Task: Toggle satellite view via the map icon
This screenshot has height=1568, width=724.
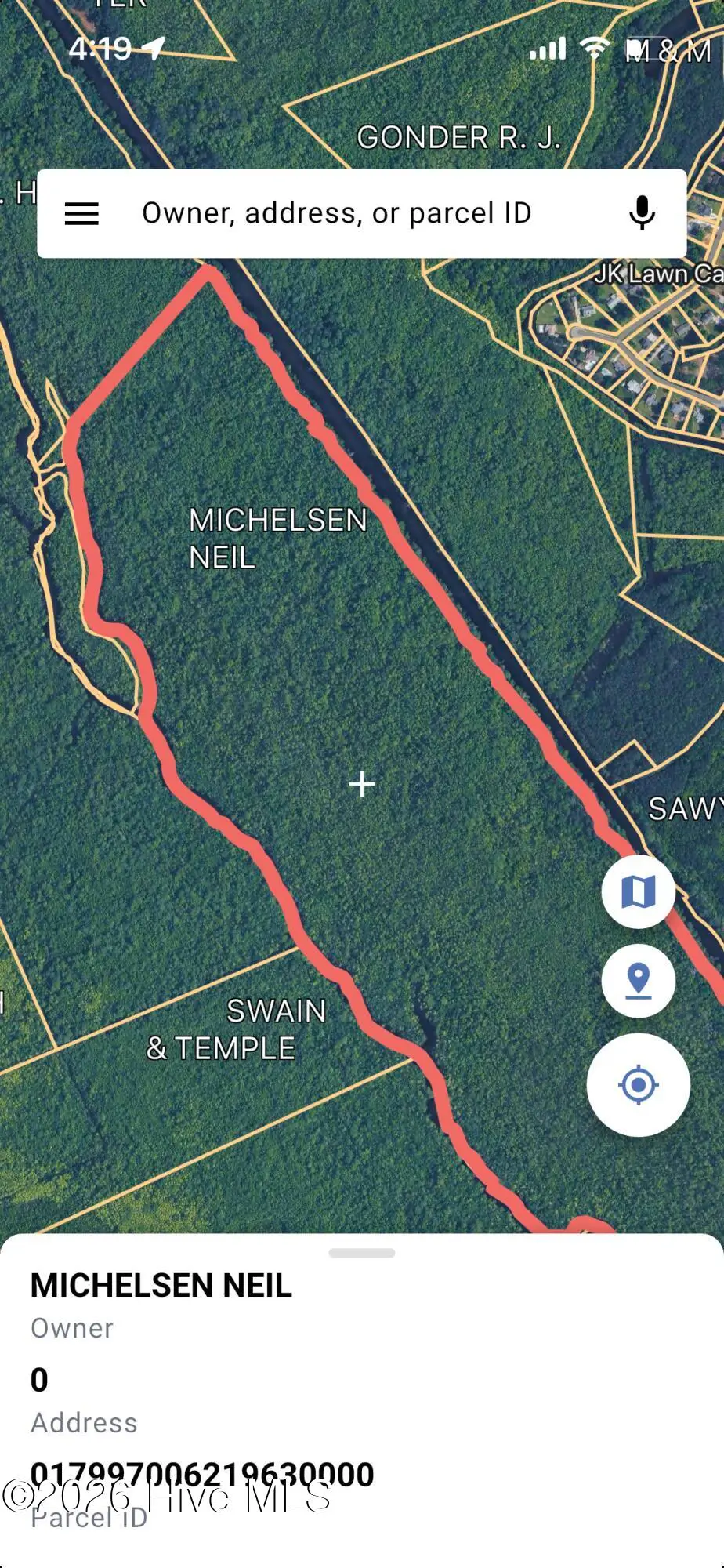Action: coord(639,891)
